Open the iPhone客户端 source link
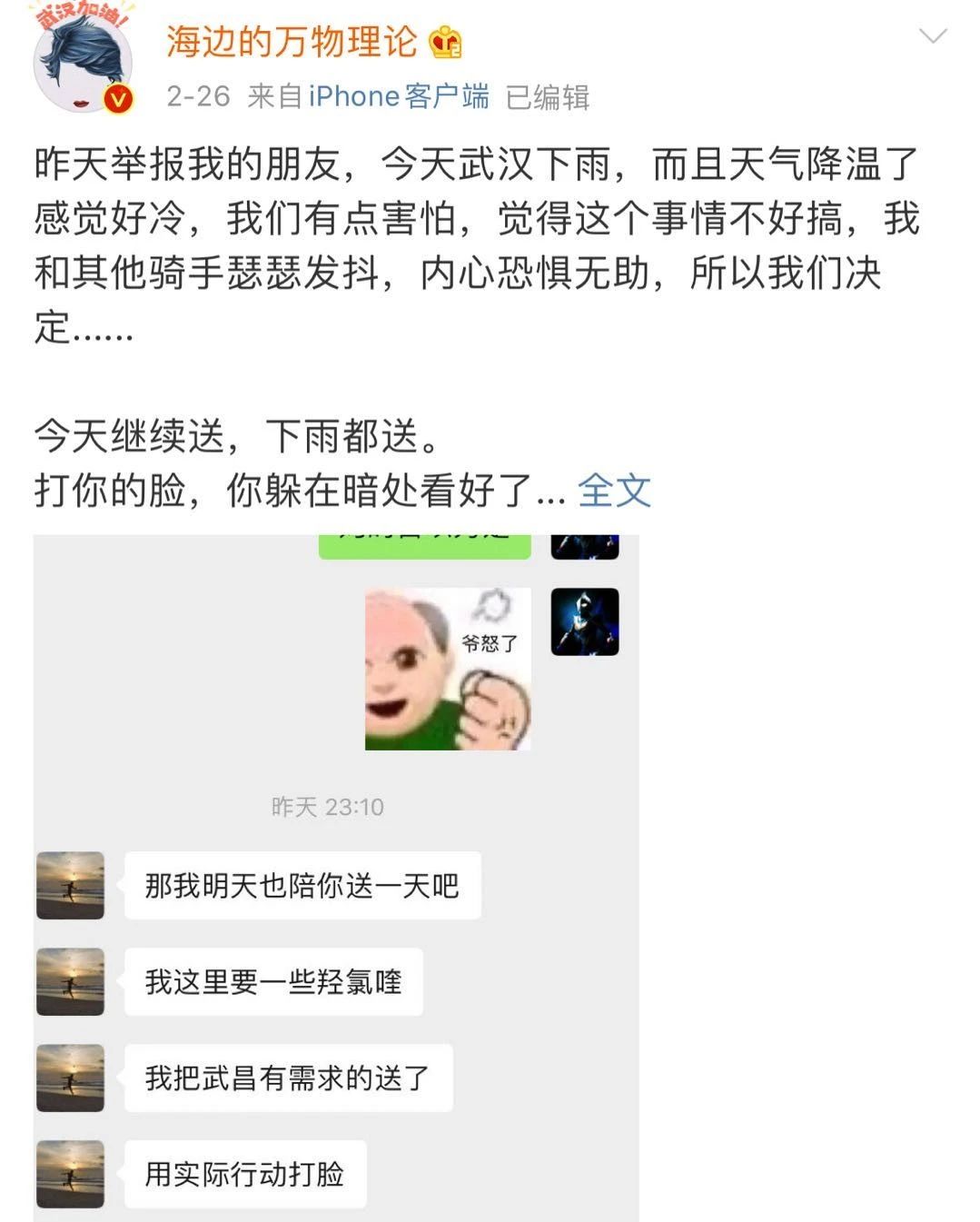This screenshot has height=1222, width=980. [399, 96]
